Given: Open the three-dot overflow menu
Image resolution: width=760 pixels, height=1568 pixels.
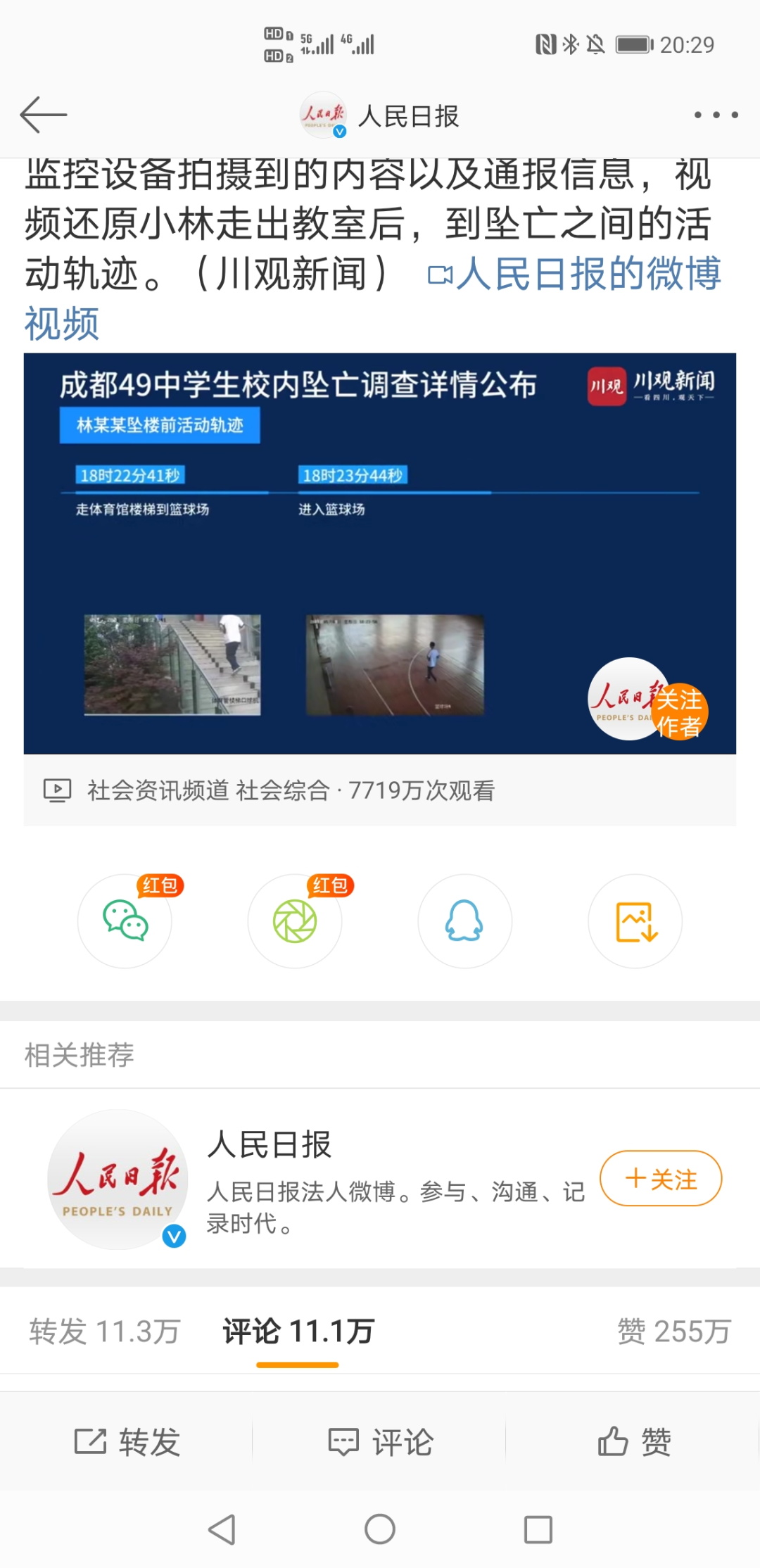Looking at the screenshot, I should tap(716, 115).
